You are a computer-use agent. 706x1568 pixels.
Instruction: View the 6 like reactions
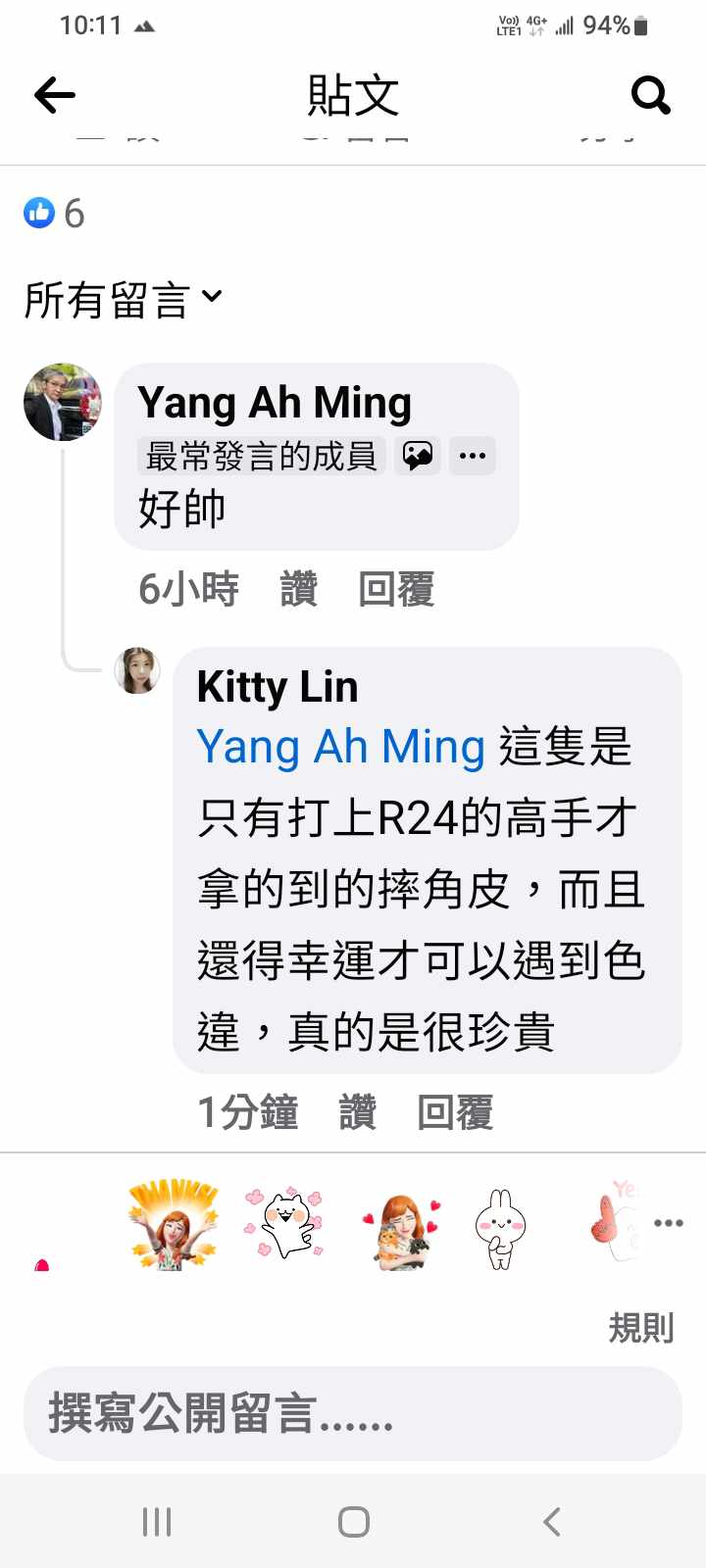click(55, 213)
